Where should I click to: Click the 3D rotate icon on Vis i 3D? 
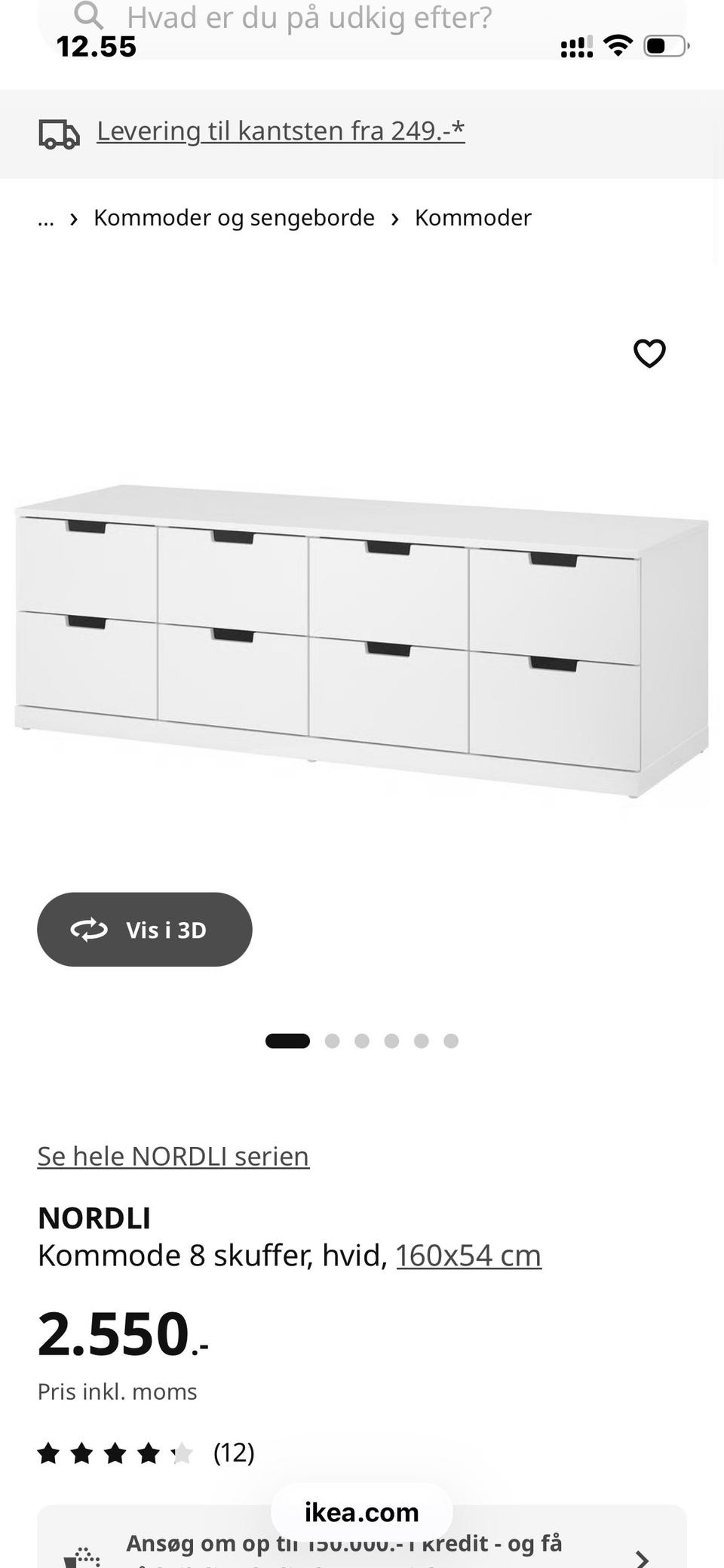[x=90, y=930]
